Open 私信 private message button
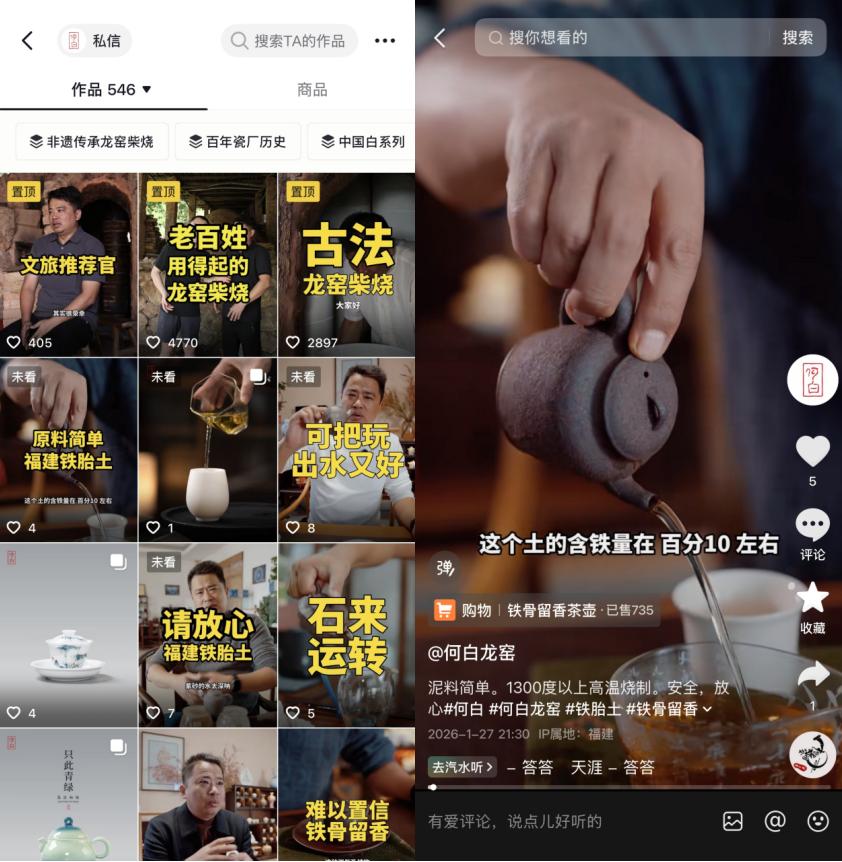 click(x=96, y=41)
